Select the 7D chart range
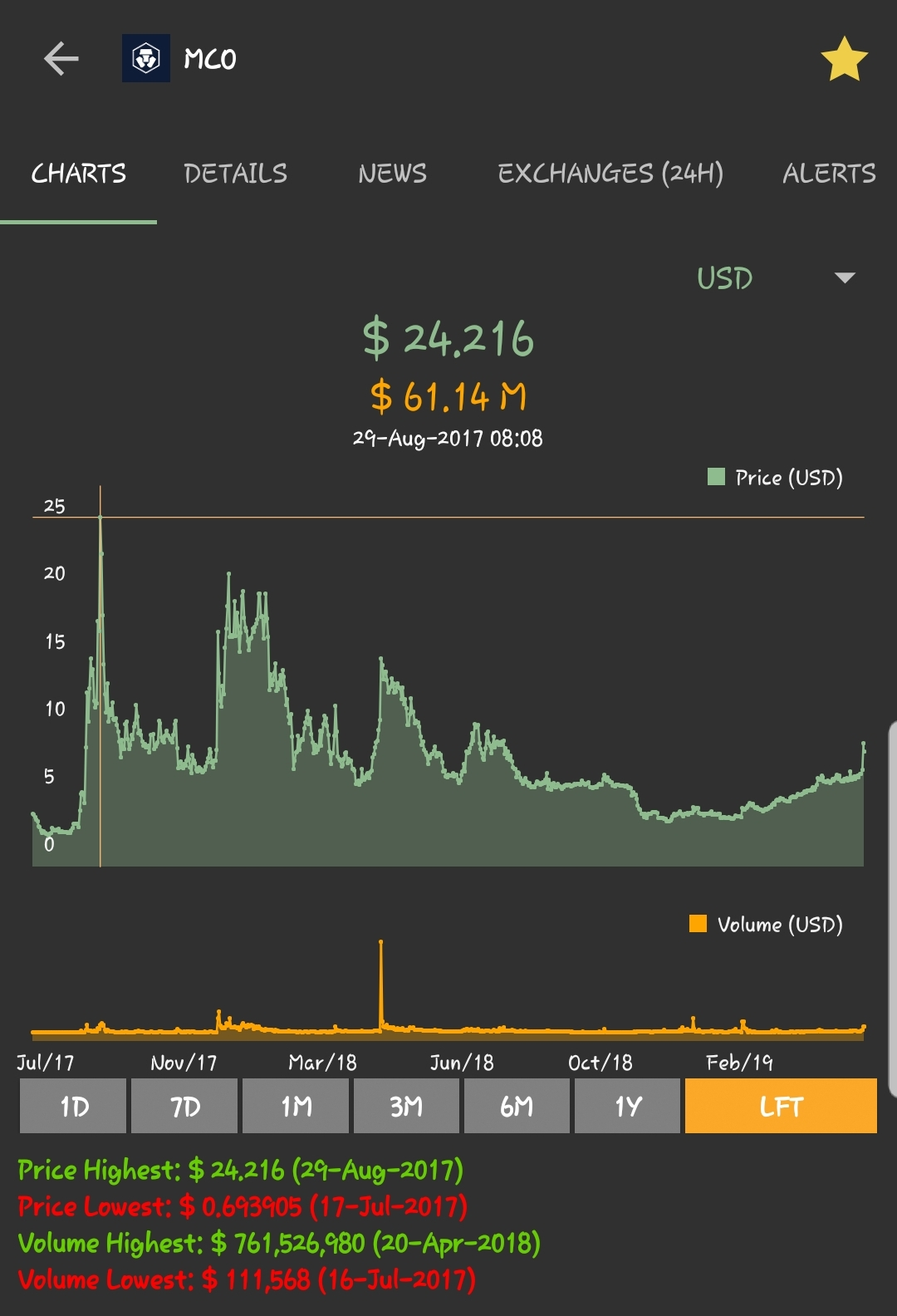Viewport: 897px width, 1316px height. point(184,1106)
